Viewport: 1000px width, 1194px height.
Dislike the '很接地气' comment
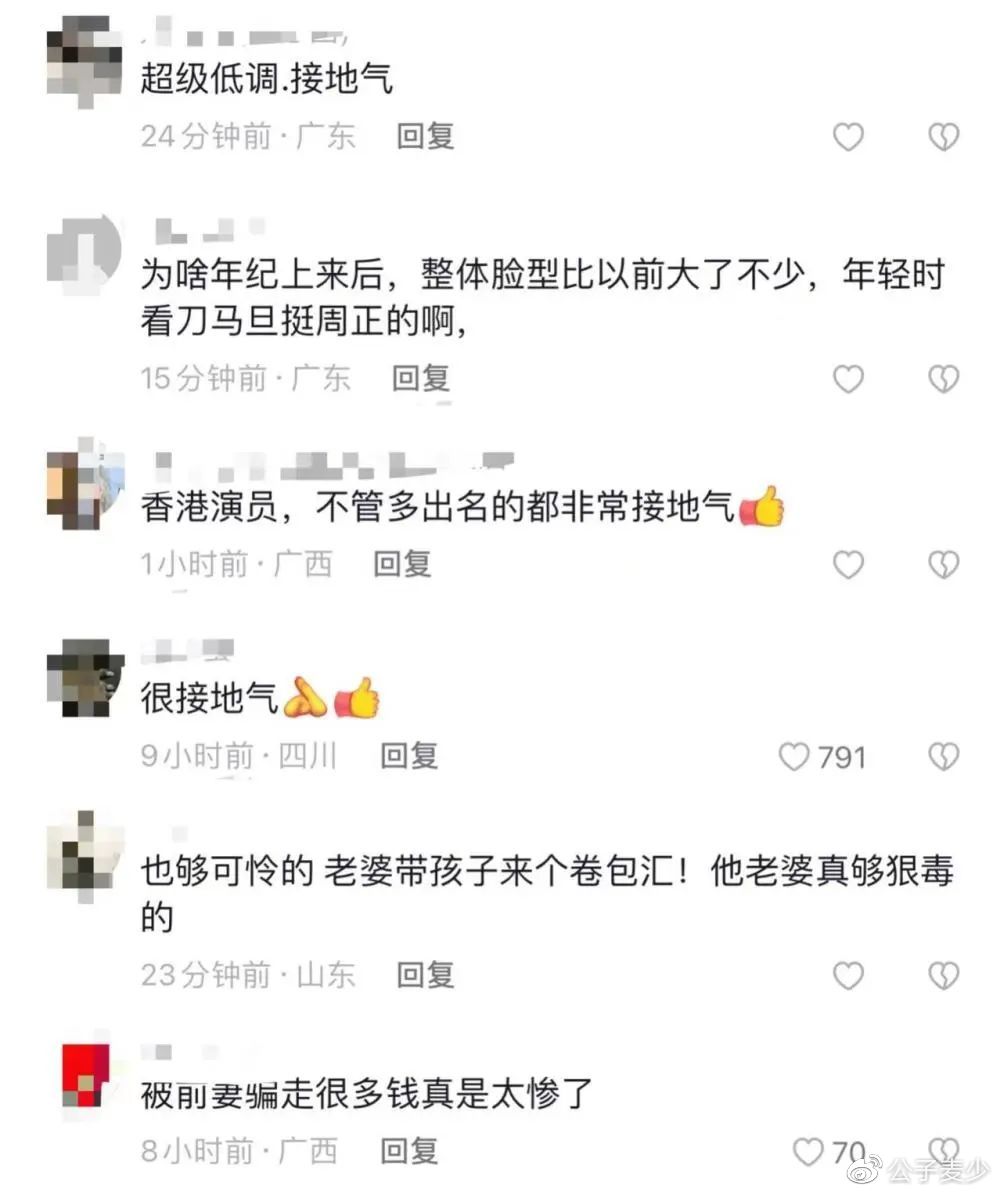click(x=943, y=757)
